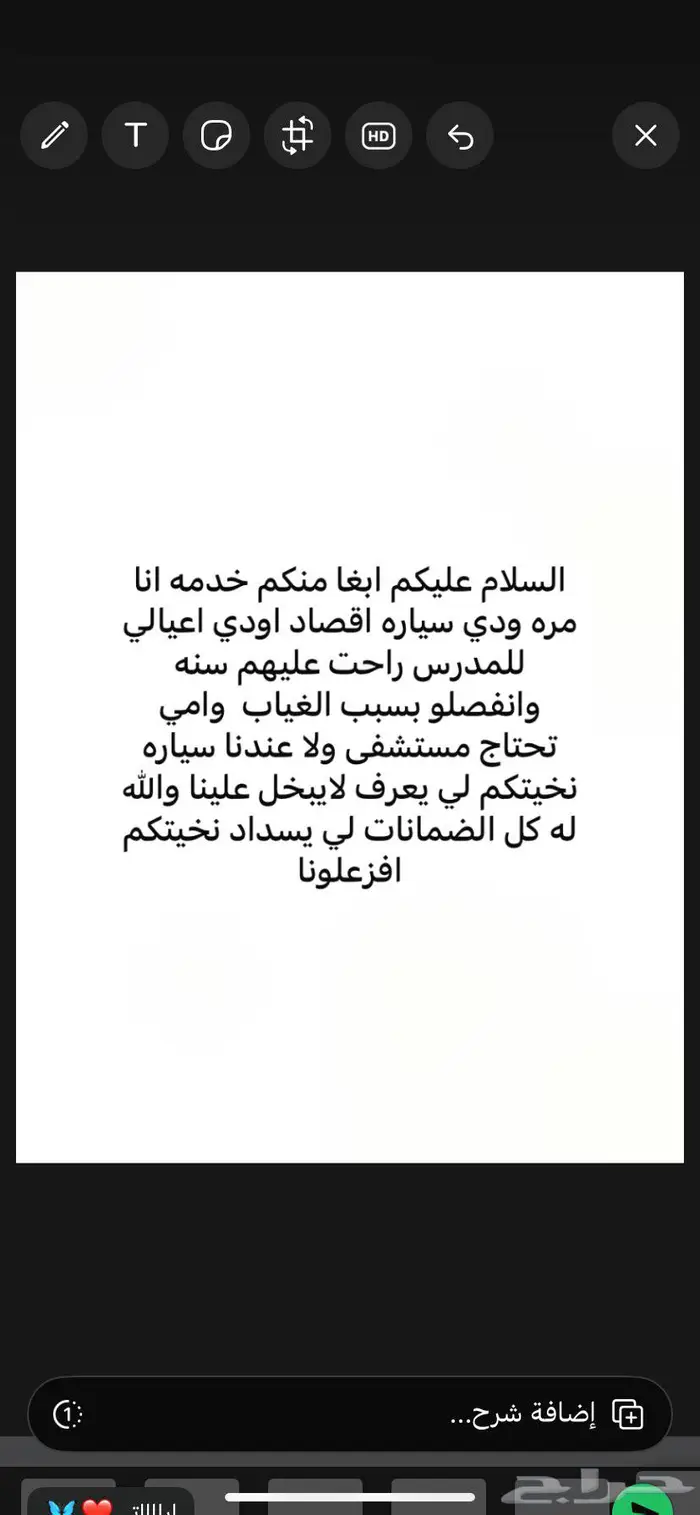The image size is (700, 1515).
Task: Open the sticker picker
Action: coord(216,135)
